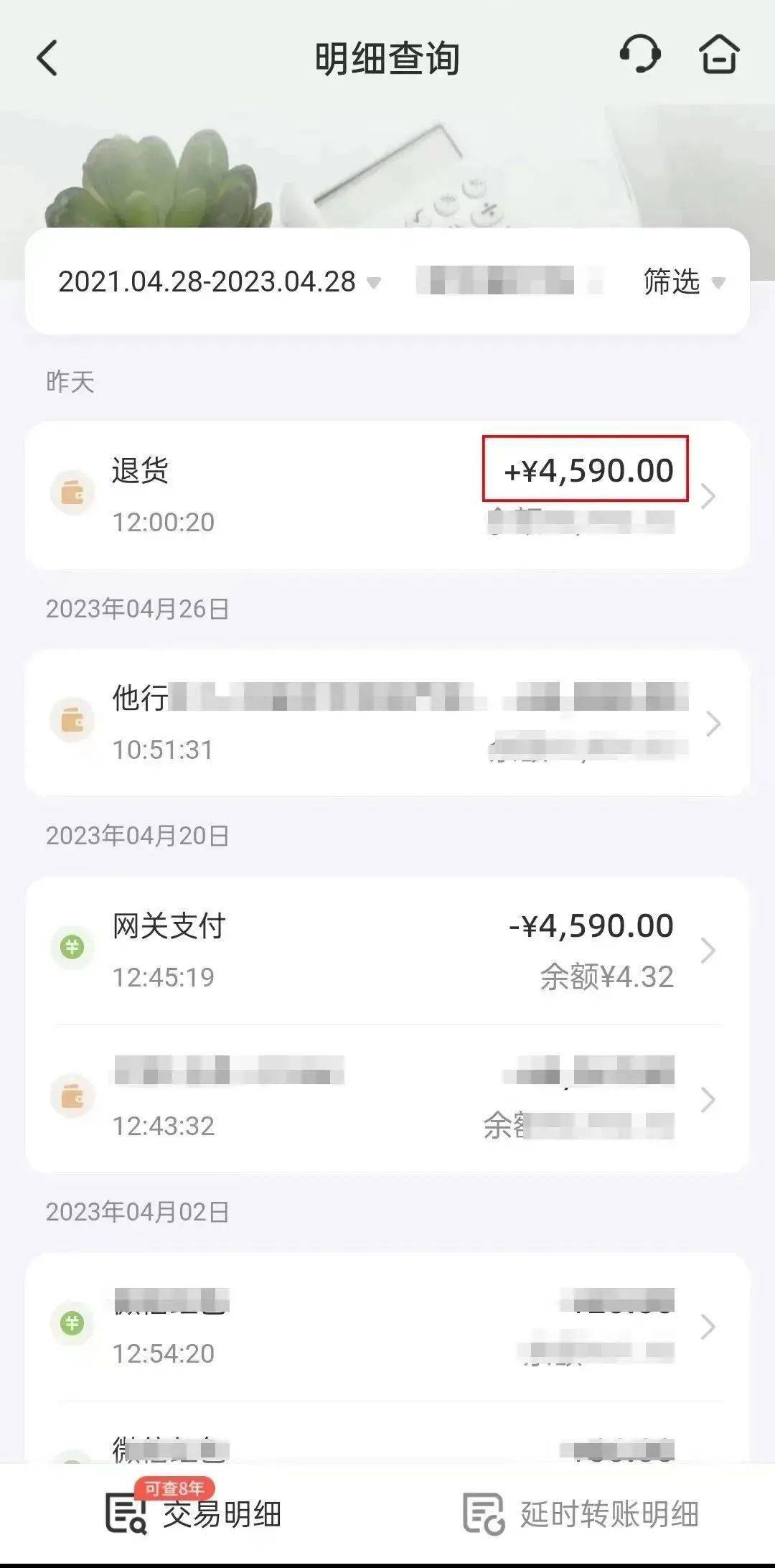Tap the back arrow to leave 明细查询
775x1568 pixels.
[x=47, y=56]
